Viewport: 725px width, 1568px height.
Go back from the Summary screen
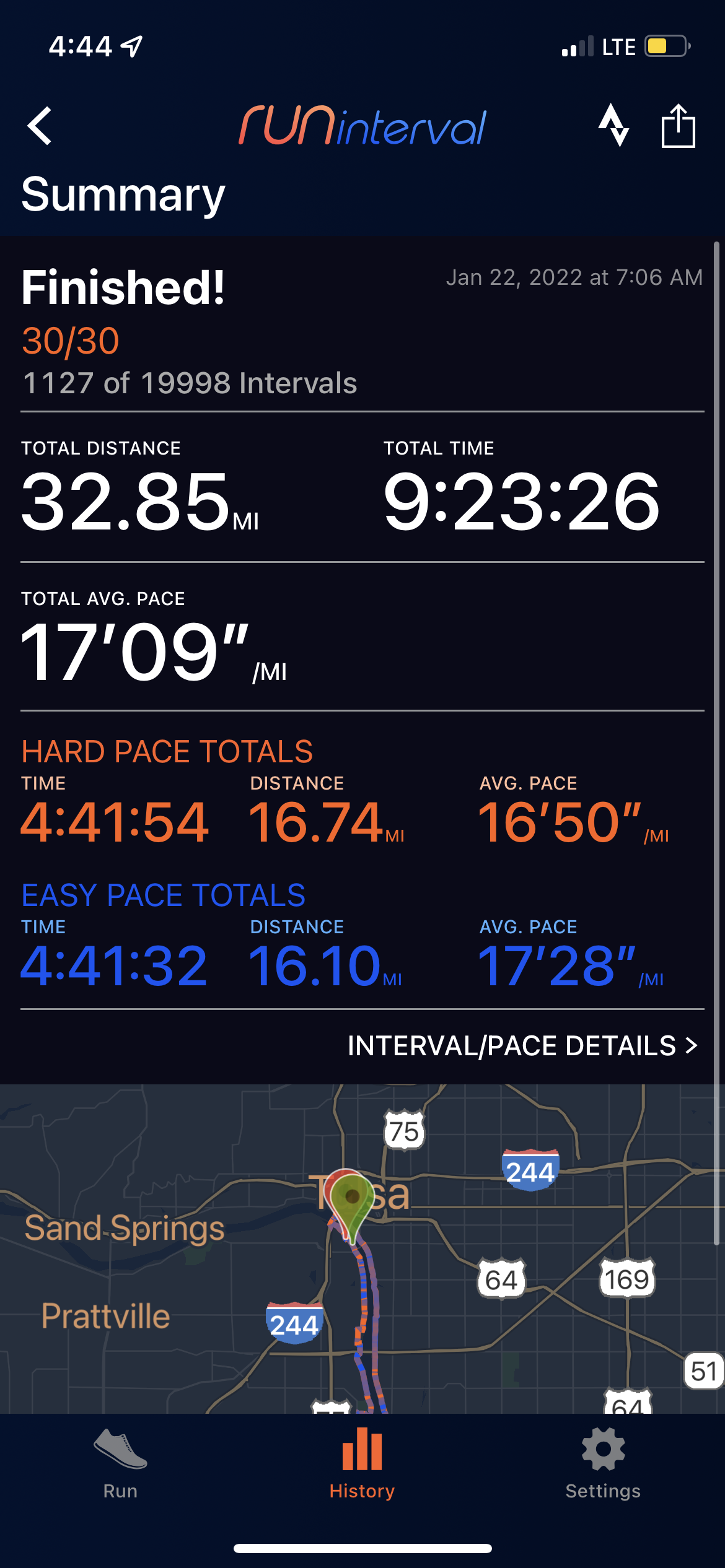tap(40, 126)
